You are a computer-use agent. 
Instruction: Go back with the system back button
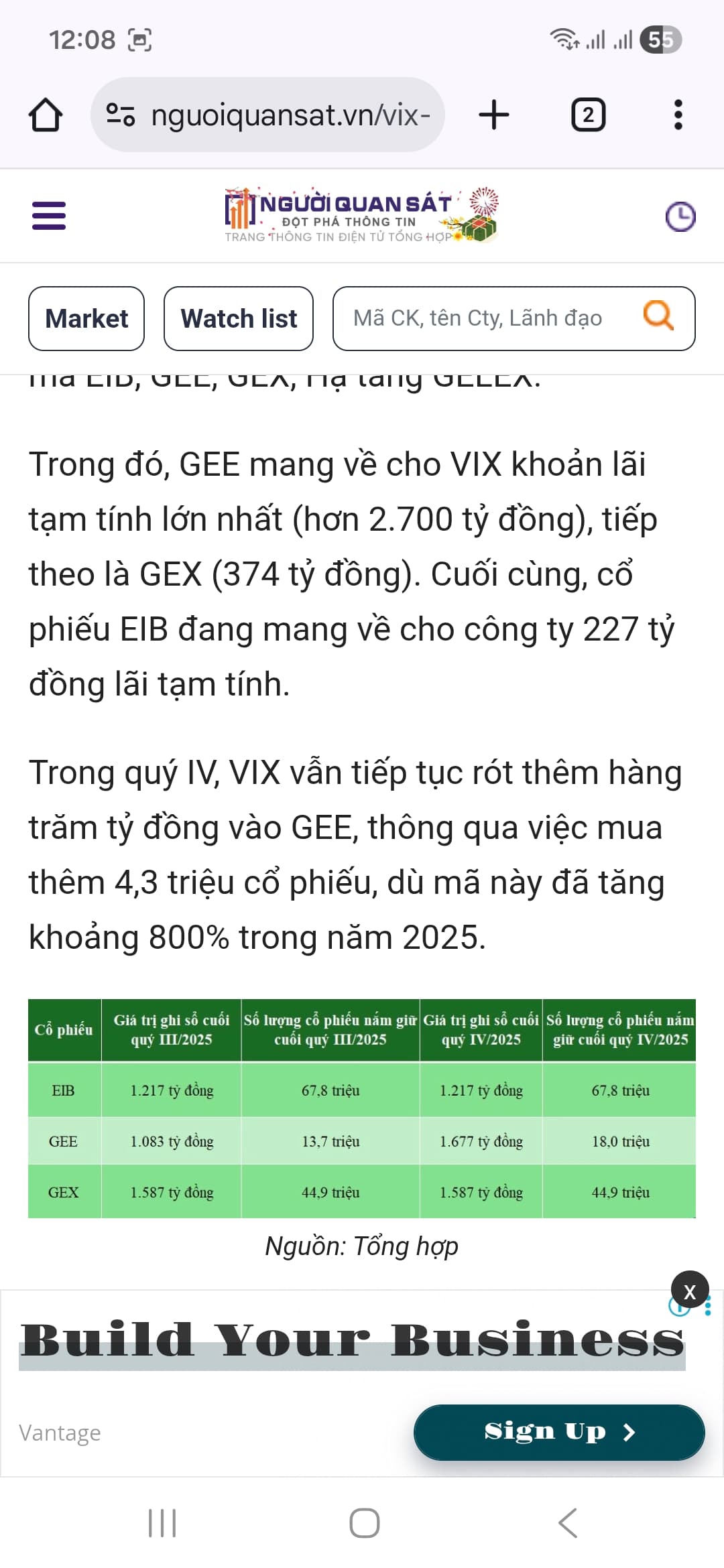pyautogui.click(x=567, y=1523)
